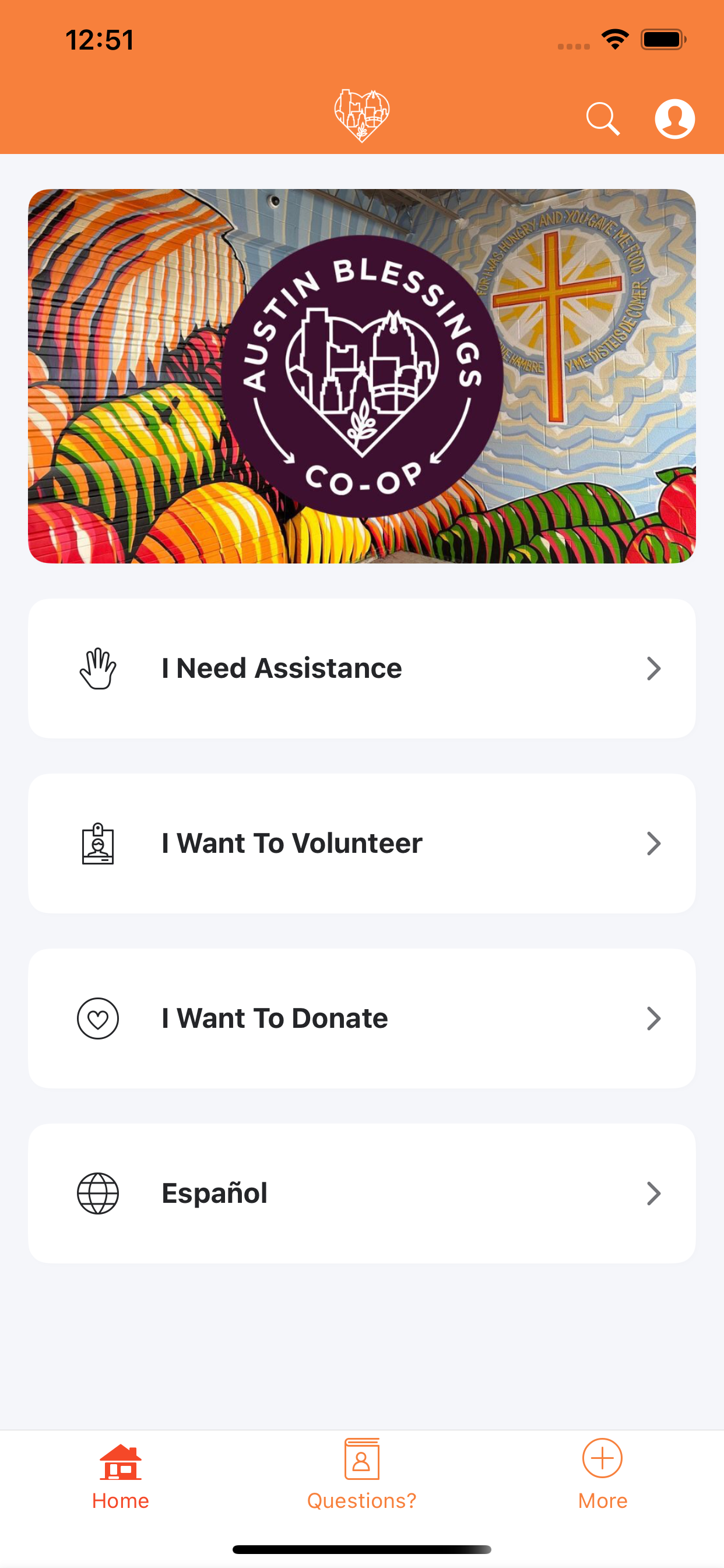Click the Wi-Fi status indicator
This screenshot has width=724, height=1568.
614,39
